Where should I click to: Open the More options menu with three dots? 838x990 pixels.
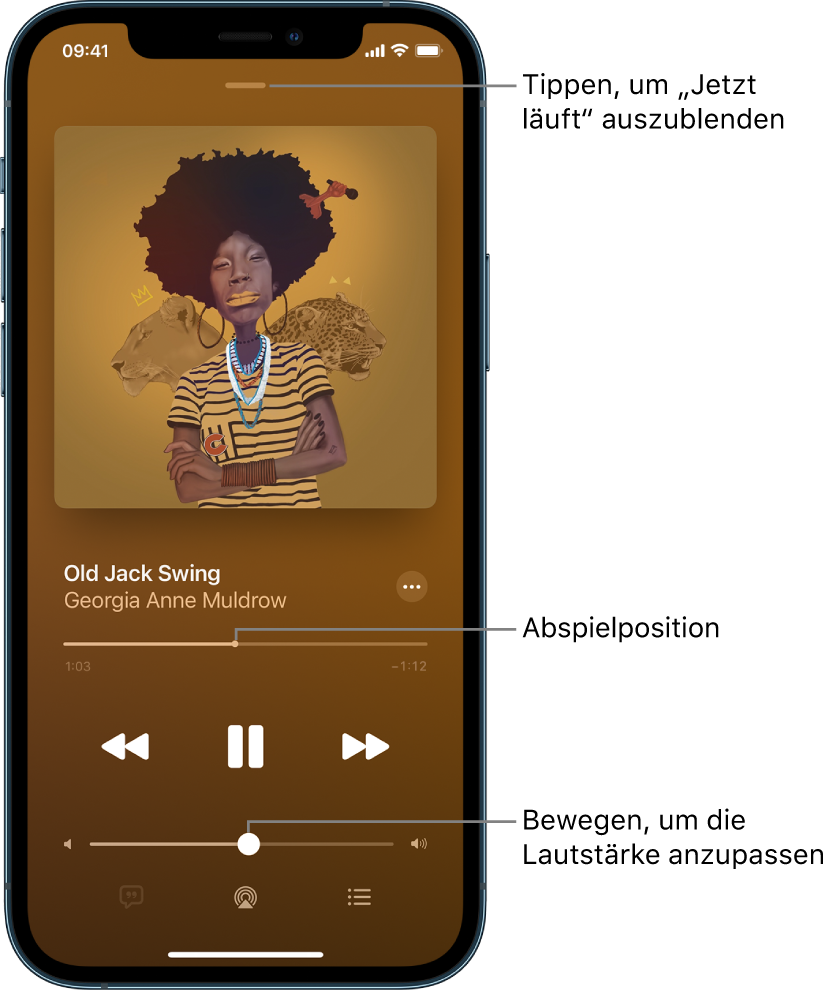coord(411,587)
